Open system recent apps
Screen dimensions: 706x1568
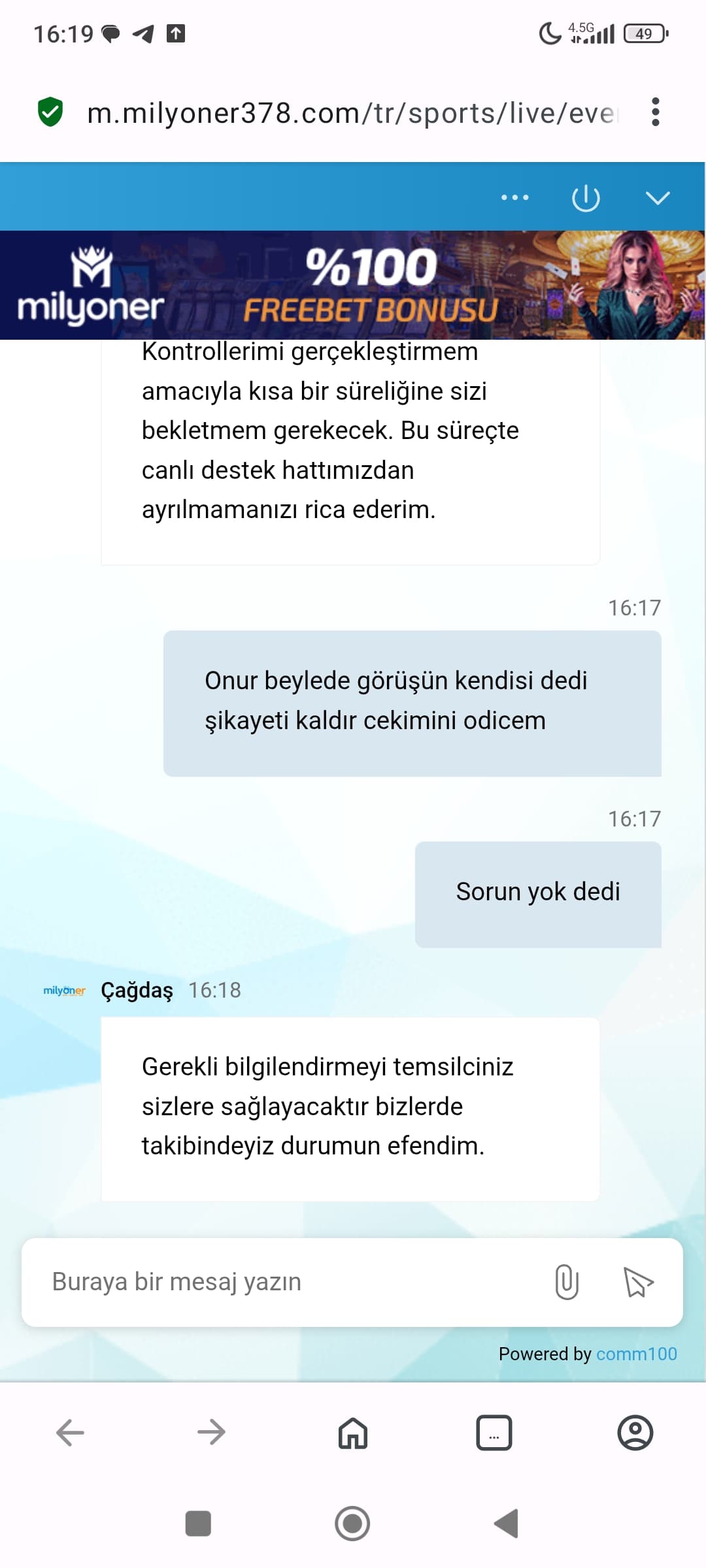[x=198, y=1524]
